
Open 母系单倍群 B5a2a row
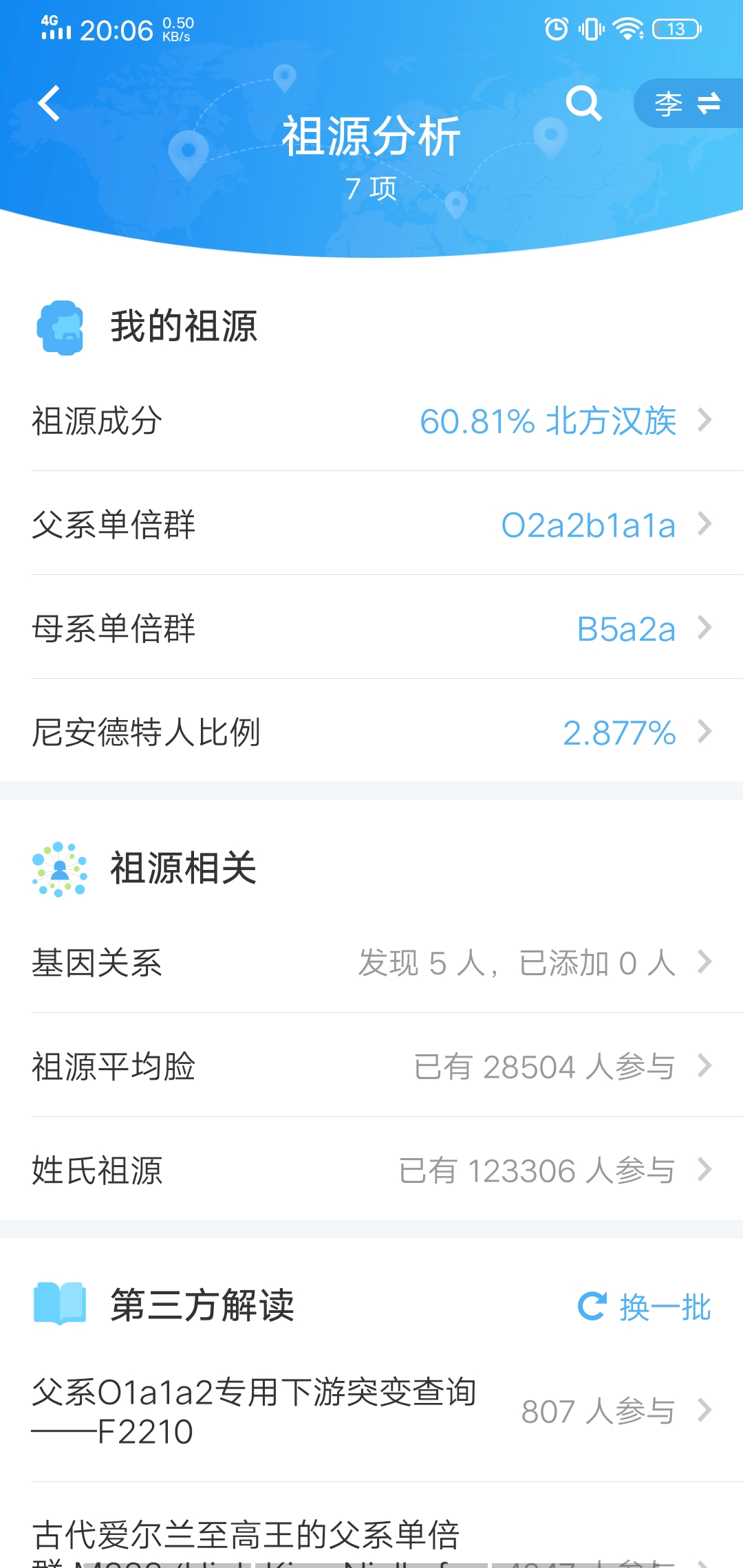pyautogui.click(x=371, y=627)
